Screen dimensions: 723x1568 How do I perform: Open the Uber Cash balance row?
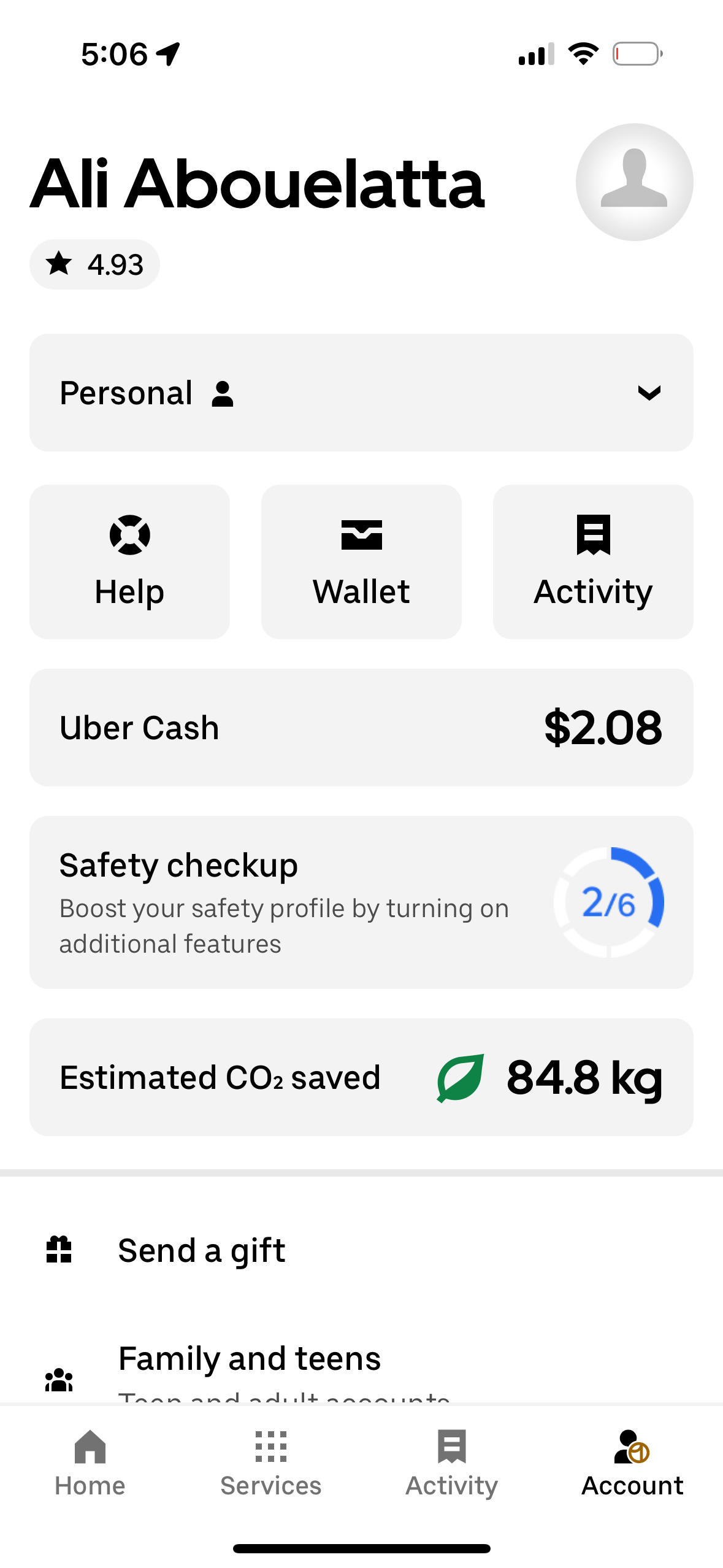point(361,728)
